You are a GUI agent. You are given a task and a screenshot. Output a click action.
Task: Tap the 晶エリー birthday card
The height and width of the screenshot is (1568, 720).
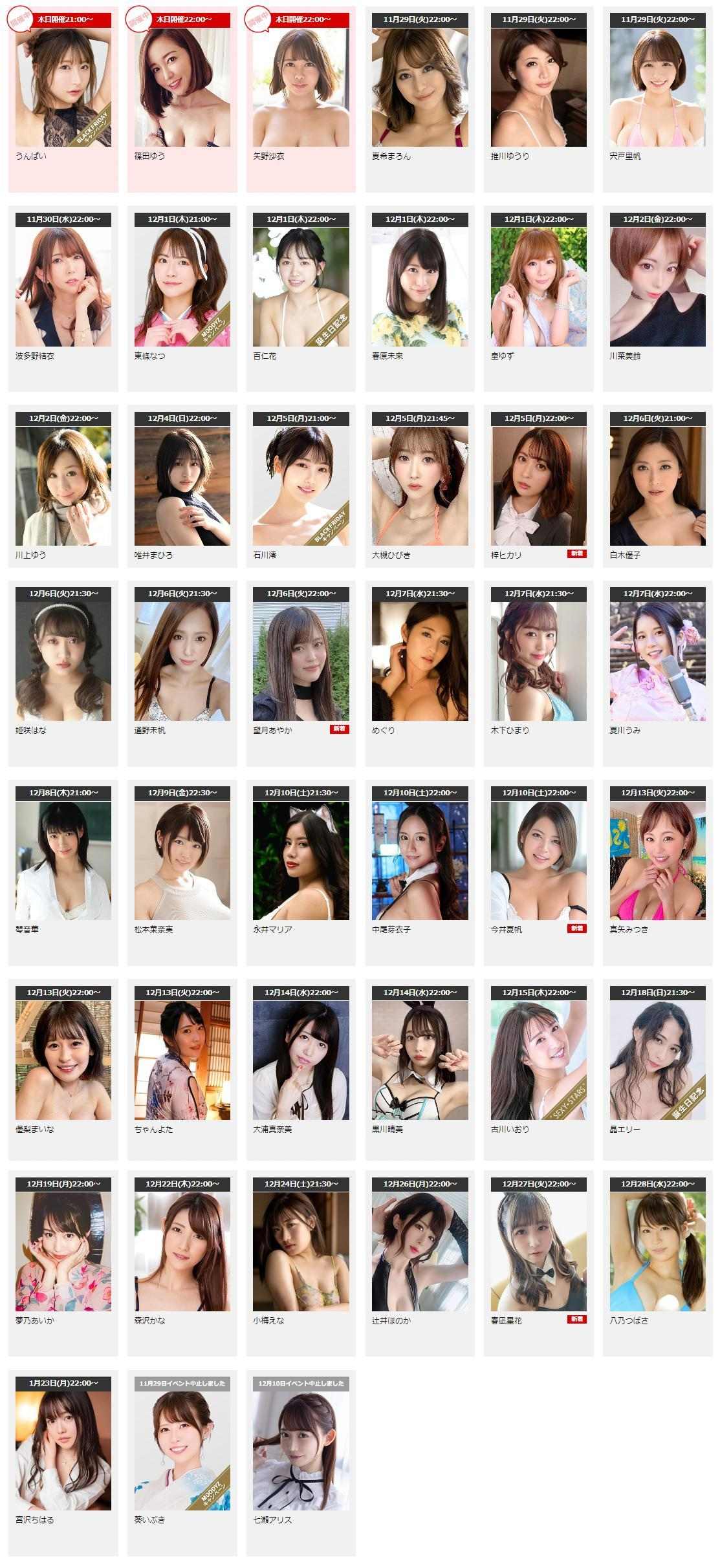tap(657, 1060)
